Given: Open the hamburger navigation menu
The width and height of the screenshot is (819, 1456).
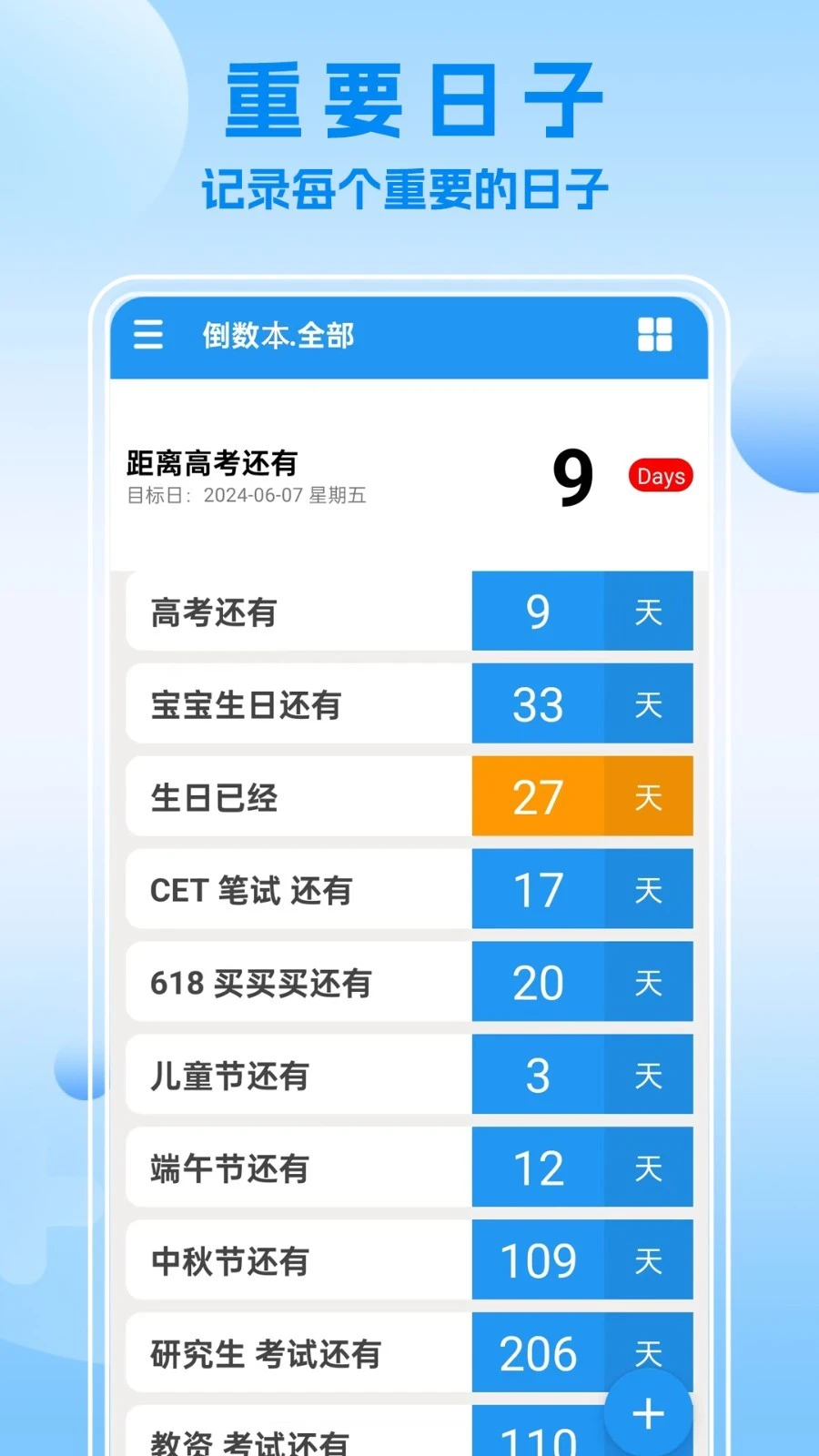Looking at the screenshot, I should [147, 336].
